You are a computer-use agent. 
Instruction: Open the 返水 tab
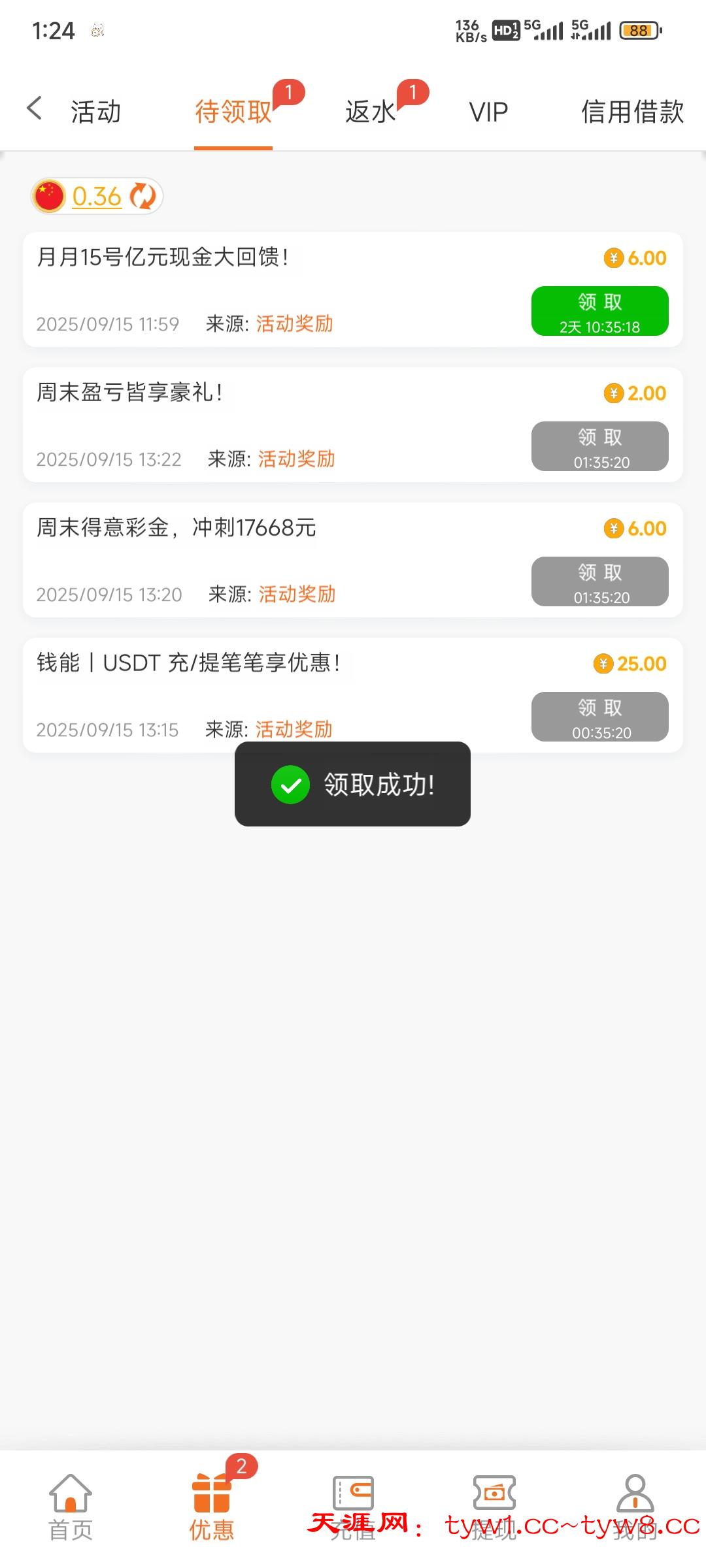click(371, 112)
